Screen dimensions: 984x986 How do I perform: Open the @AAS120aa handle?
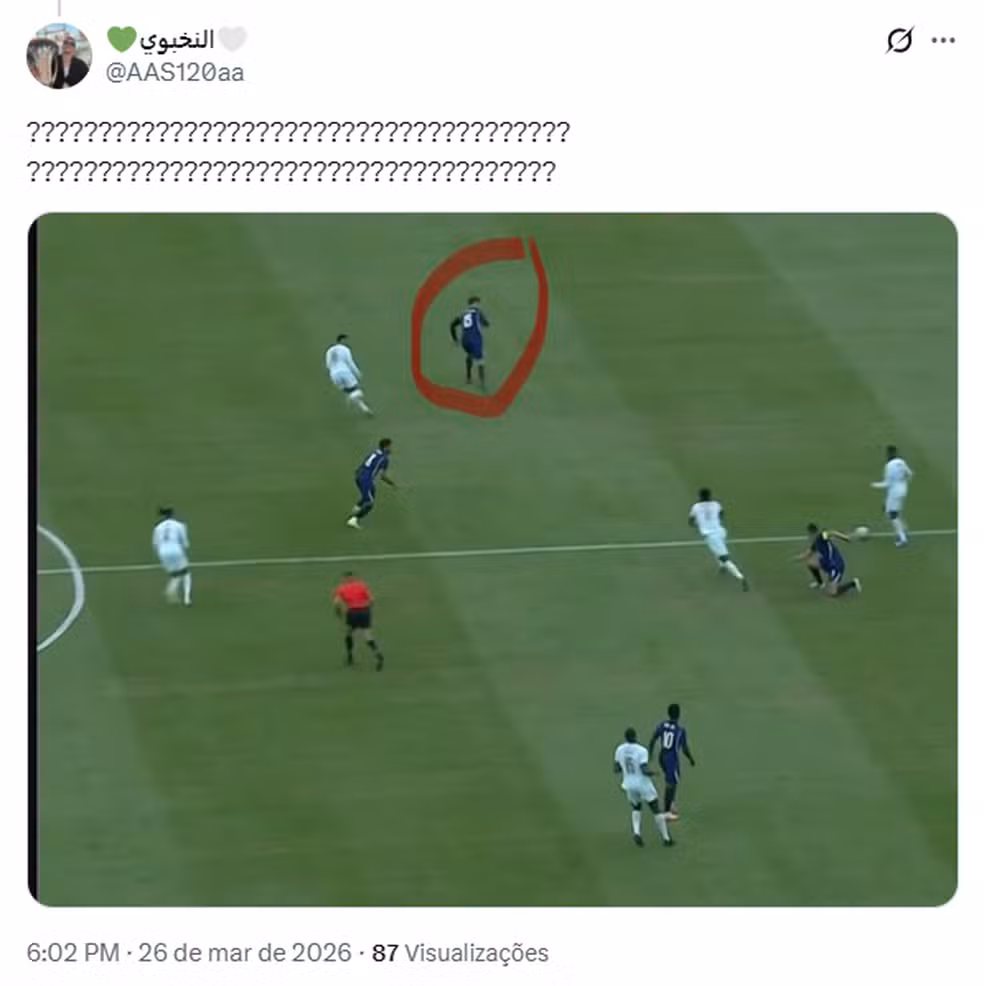point(174,73)
